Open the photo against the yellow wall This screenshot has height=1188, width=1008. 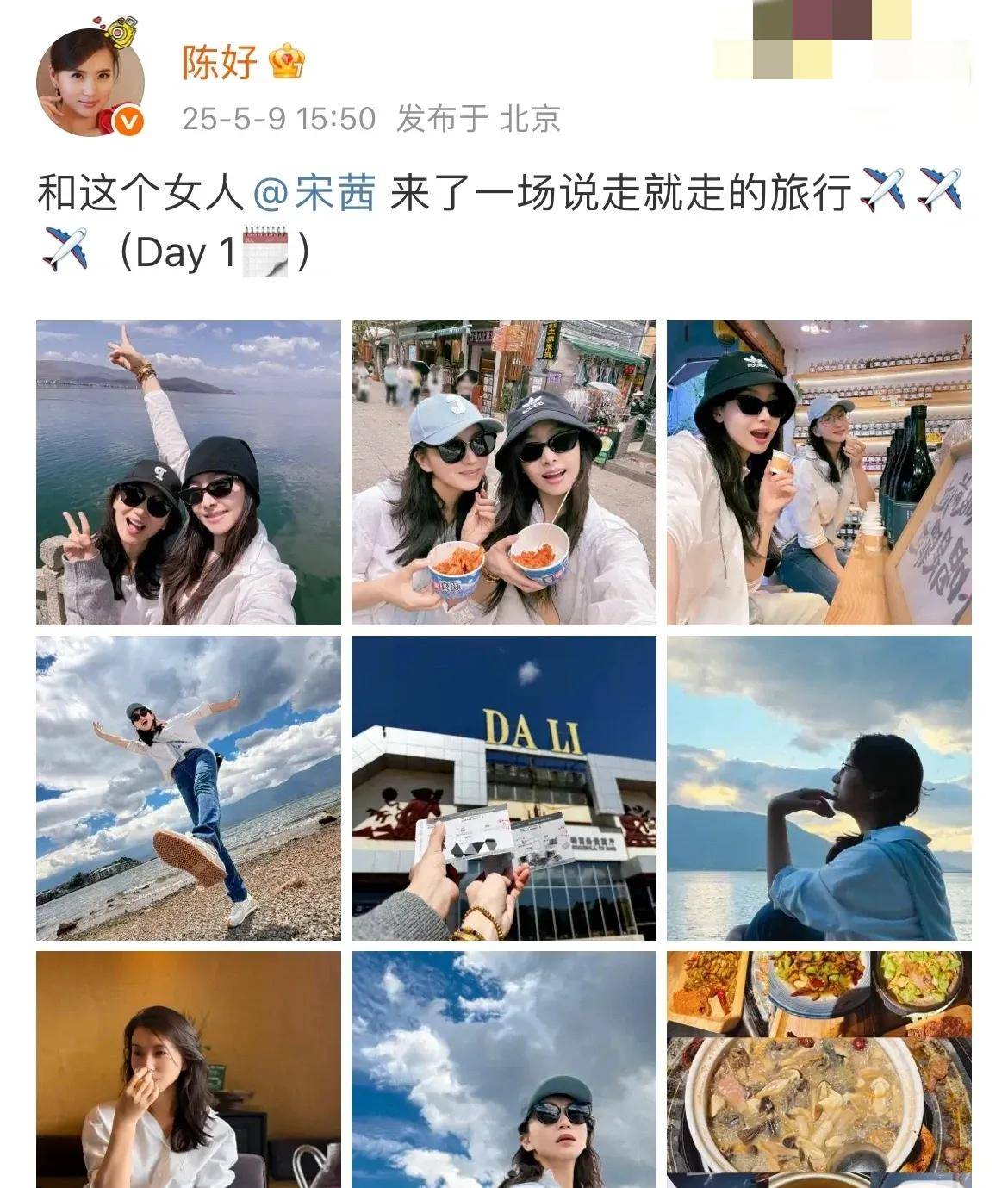[189, 1070]
